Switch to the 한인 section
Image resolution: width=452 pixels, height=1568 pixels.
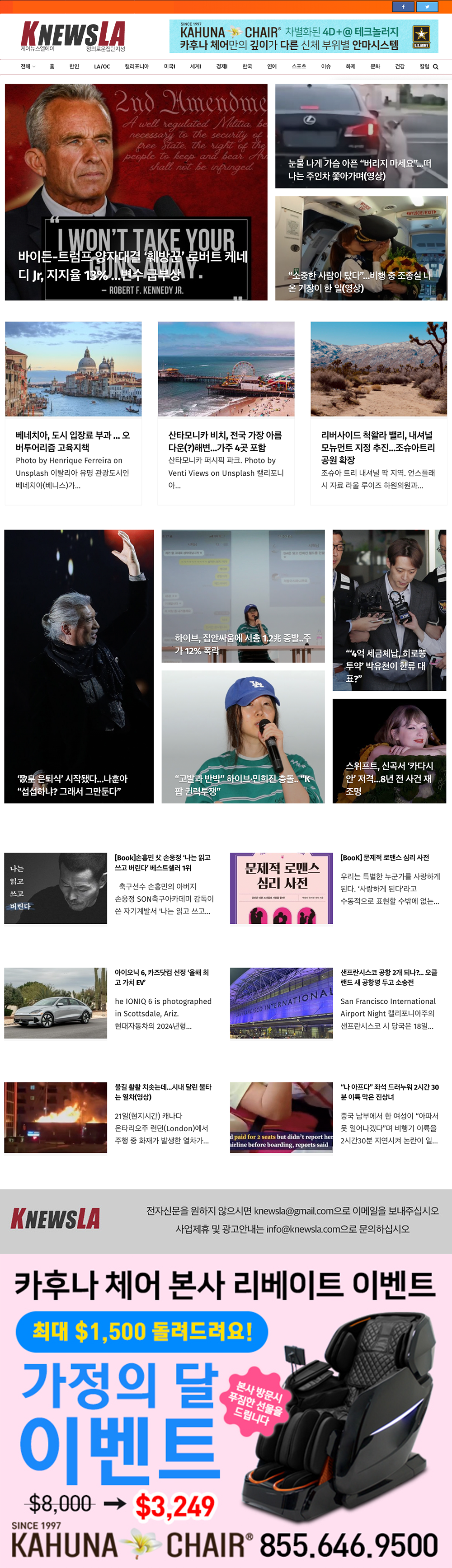(74, 66)
